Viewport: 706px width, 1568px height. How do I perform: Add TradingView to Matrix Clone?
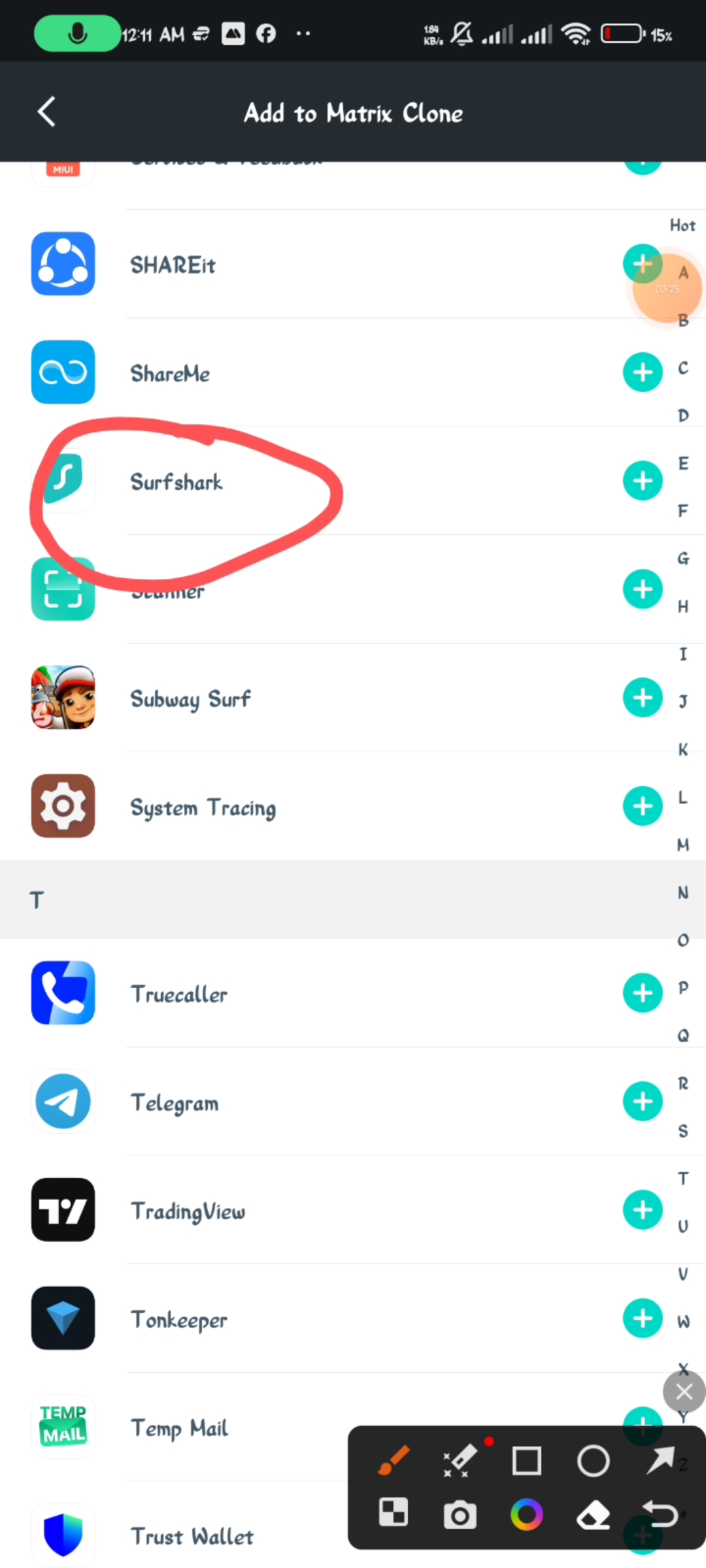pyautogui.click(x=643, y=1210)
